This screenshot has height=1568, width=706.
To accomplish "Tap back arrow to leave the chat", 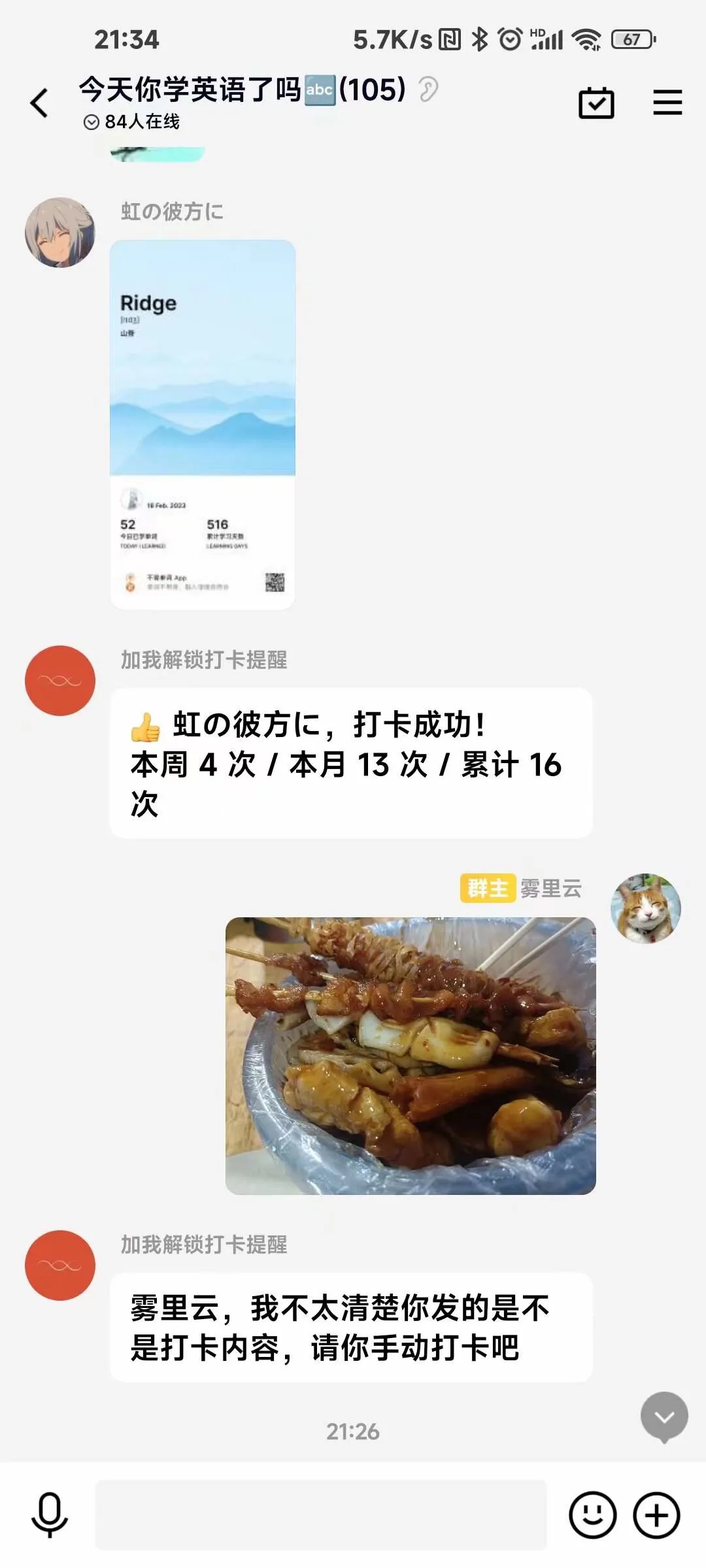I will coord(37,101).
